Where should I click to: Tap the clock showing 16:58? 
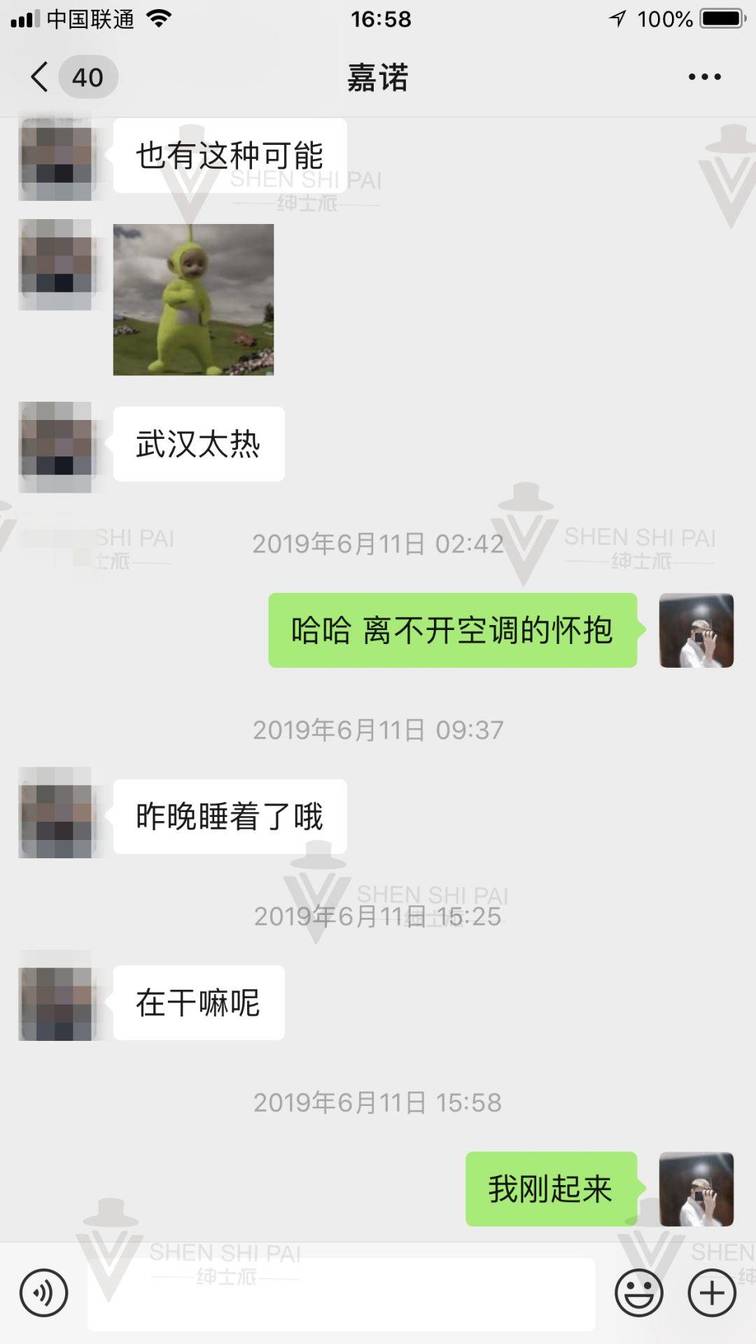point(378,17)
